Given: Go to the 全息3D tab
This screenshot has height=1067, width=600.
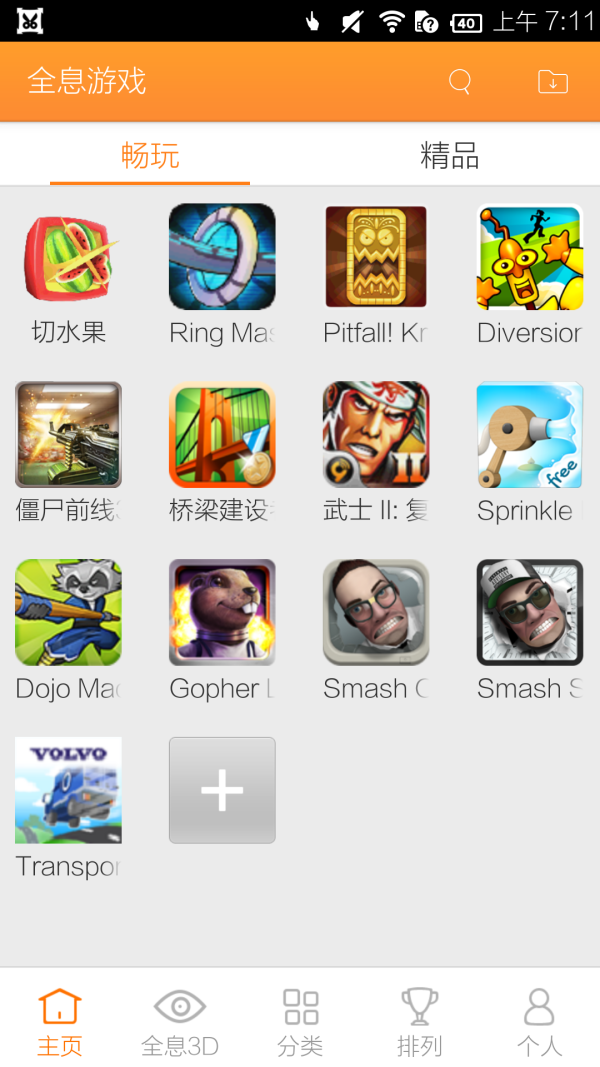Looking at the screenshot, I should pos(180,1021).
